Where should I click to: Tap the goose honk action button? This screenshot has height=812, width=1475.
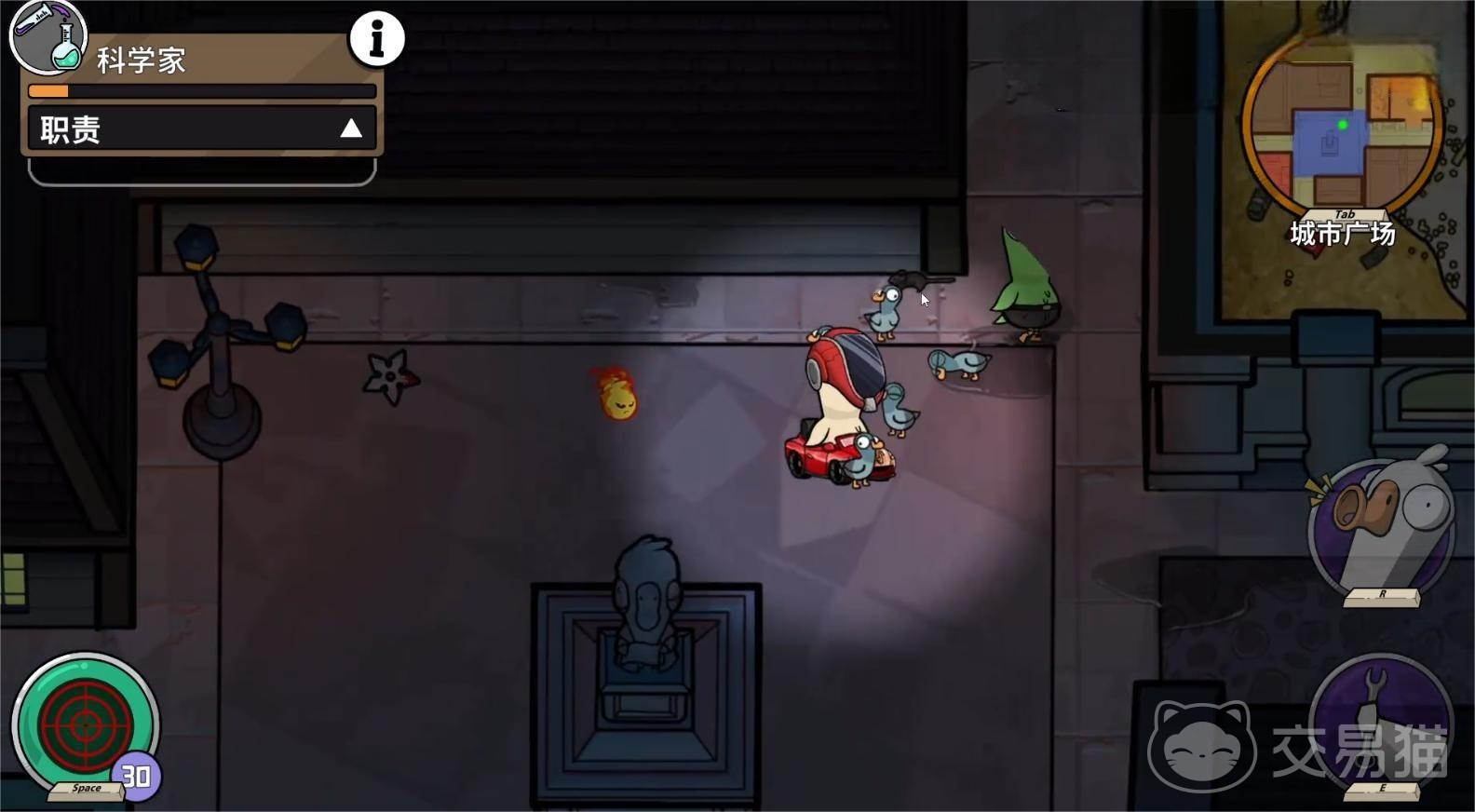[x=1381, y=527]
